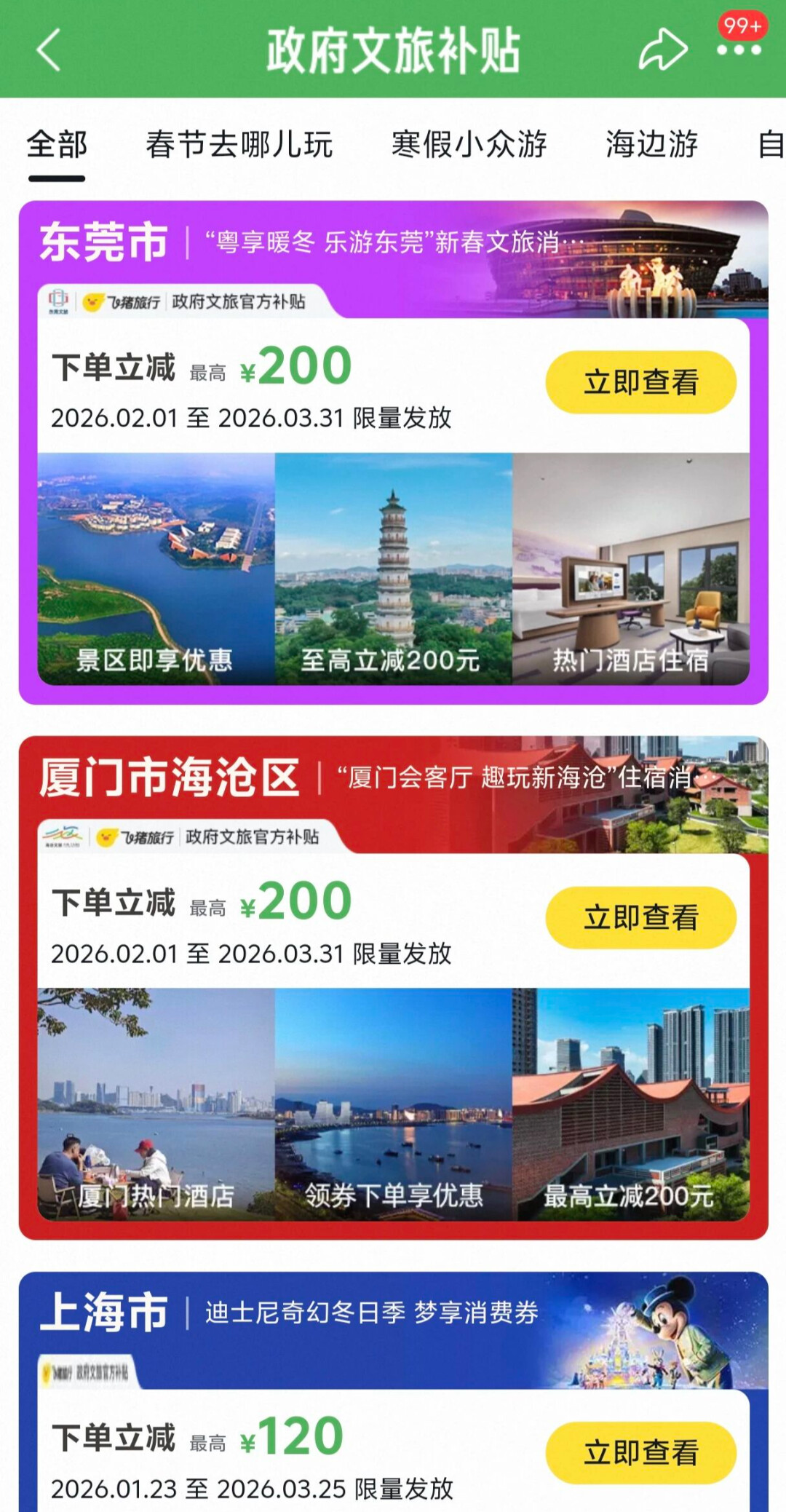Screen dimensions: 786x1512
Task: View 最高立减200元 tile in 厦门
Action: click(x=631, y=1104)
